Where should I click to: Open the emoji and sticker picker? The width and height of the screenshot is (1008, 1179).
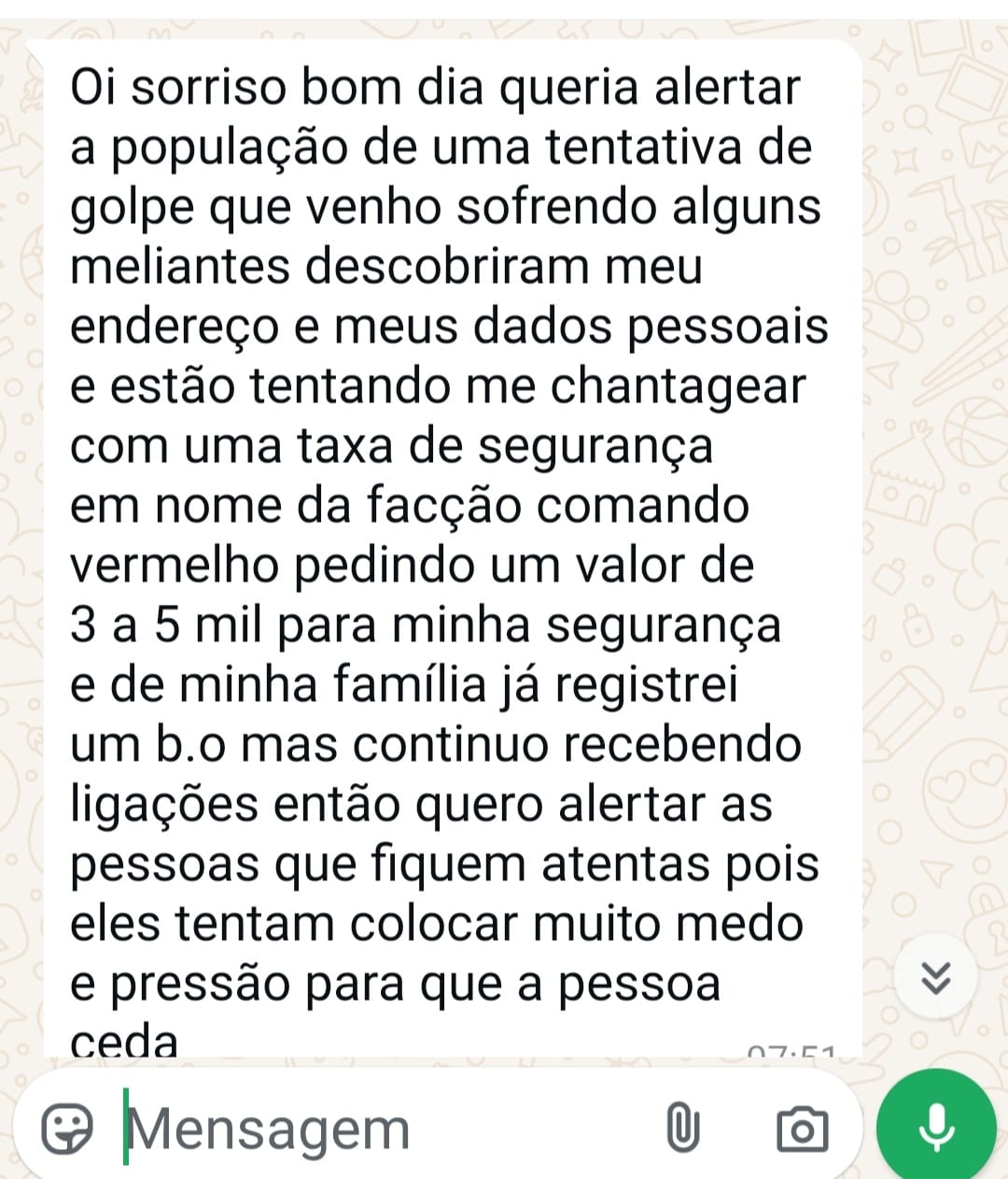pos(67,1129)
